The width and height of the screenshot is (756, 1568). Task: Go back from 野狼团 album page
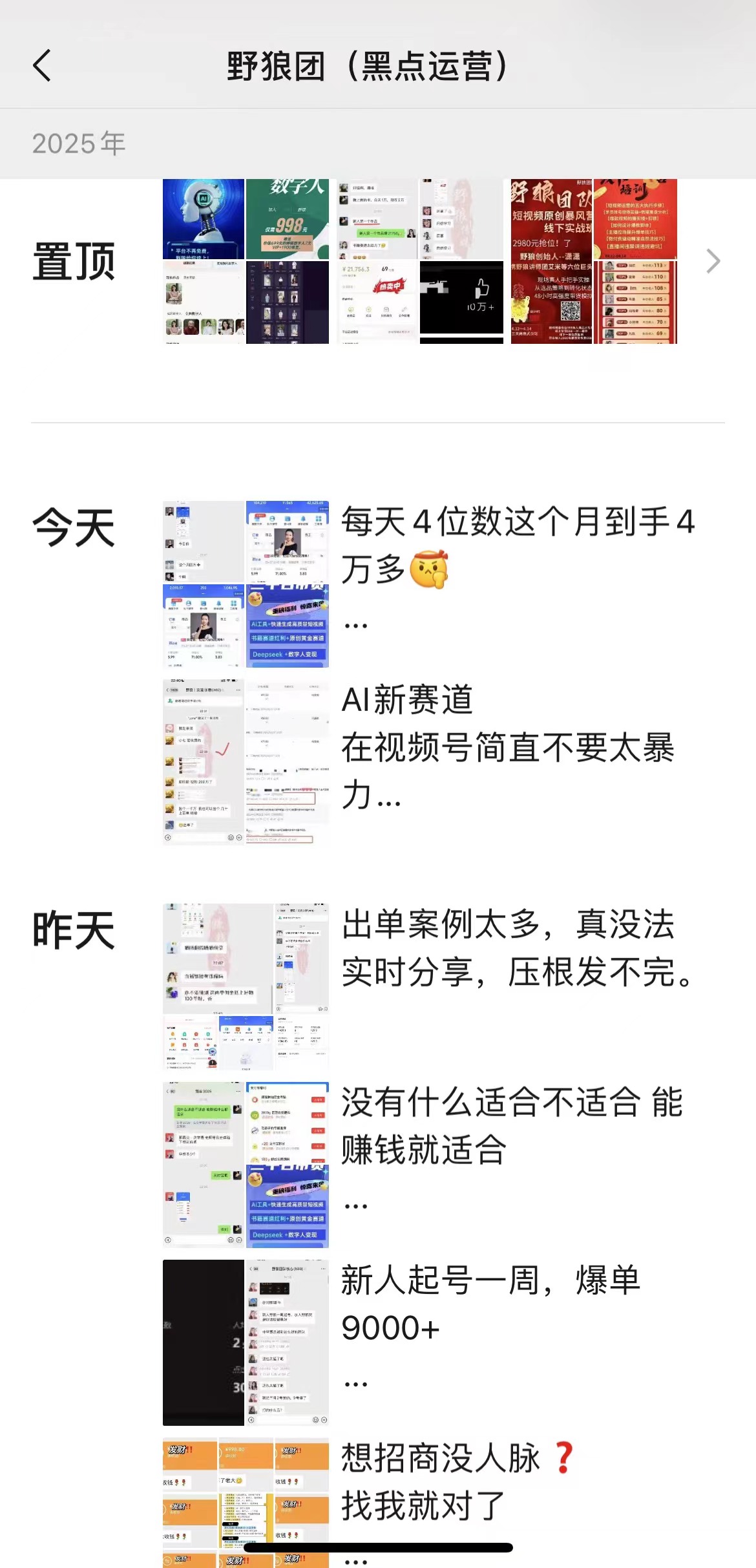pos(42,66)
